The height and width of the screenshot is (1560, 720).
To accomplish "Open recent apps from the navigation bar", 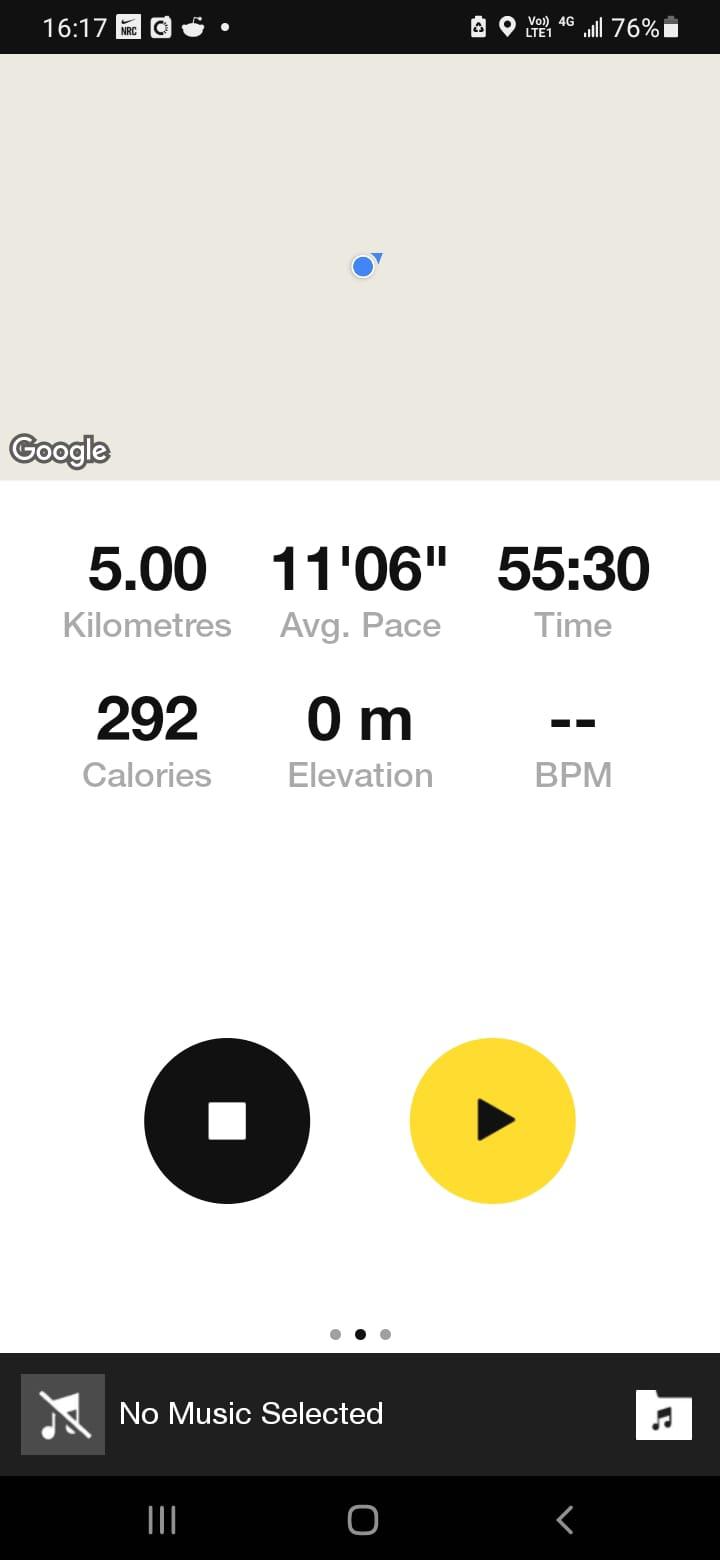I will [x=161, y=1520].
